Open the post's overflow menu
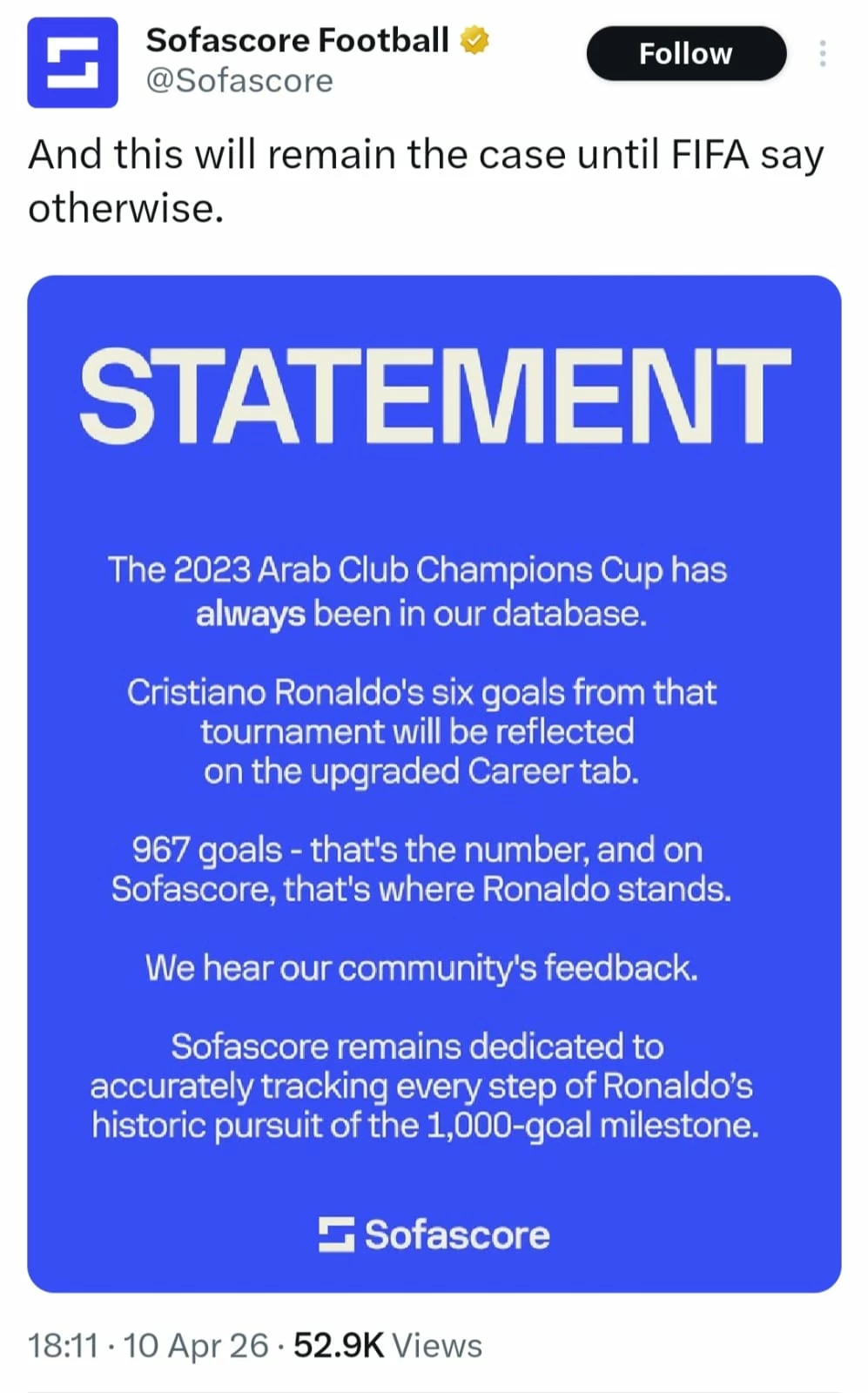This screenshot has height=1393, width=868. pos(822,54)
